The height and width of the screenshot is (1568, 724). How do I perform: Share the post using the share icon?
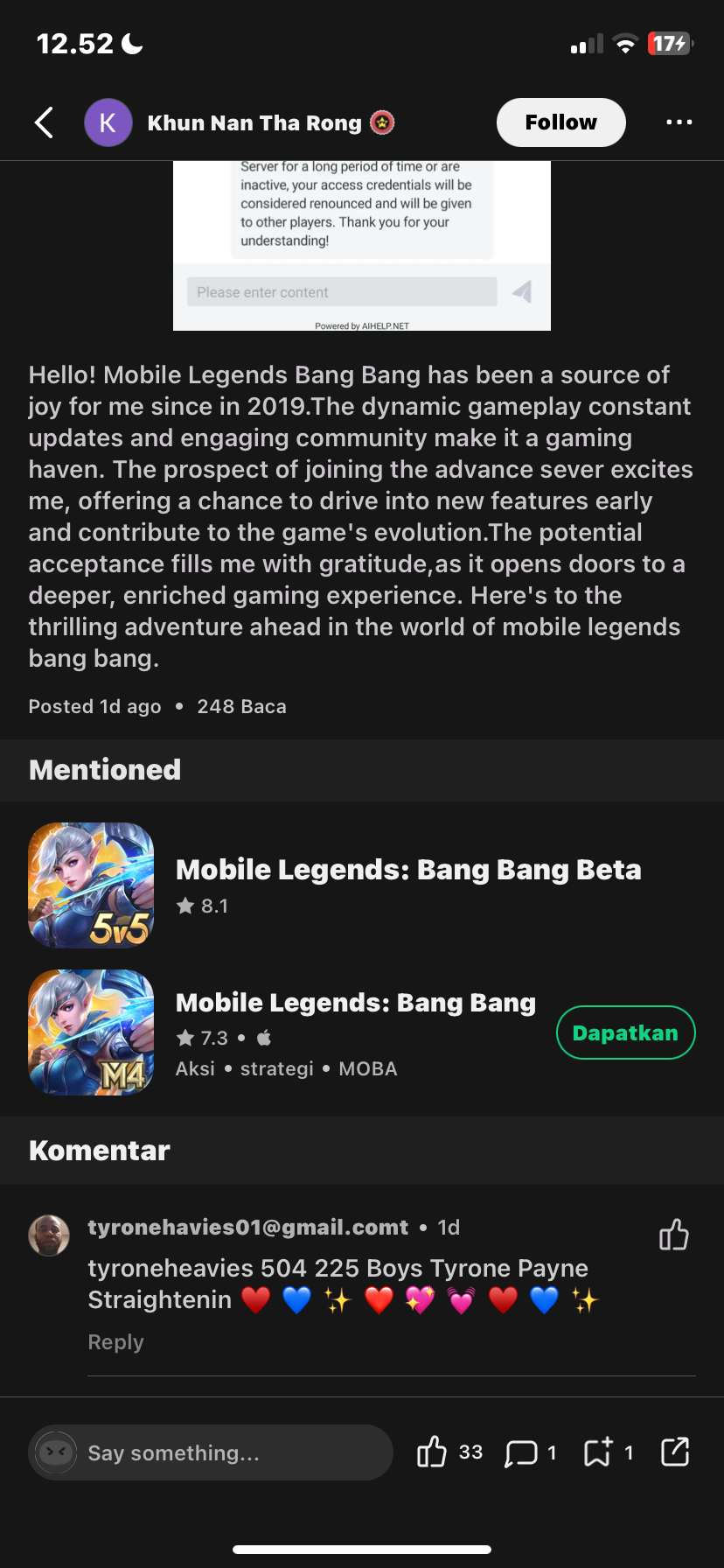[674, 1452]
